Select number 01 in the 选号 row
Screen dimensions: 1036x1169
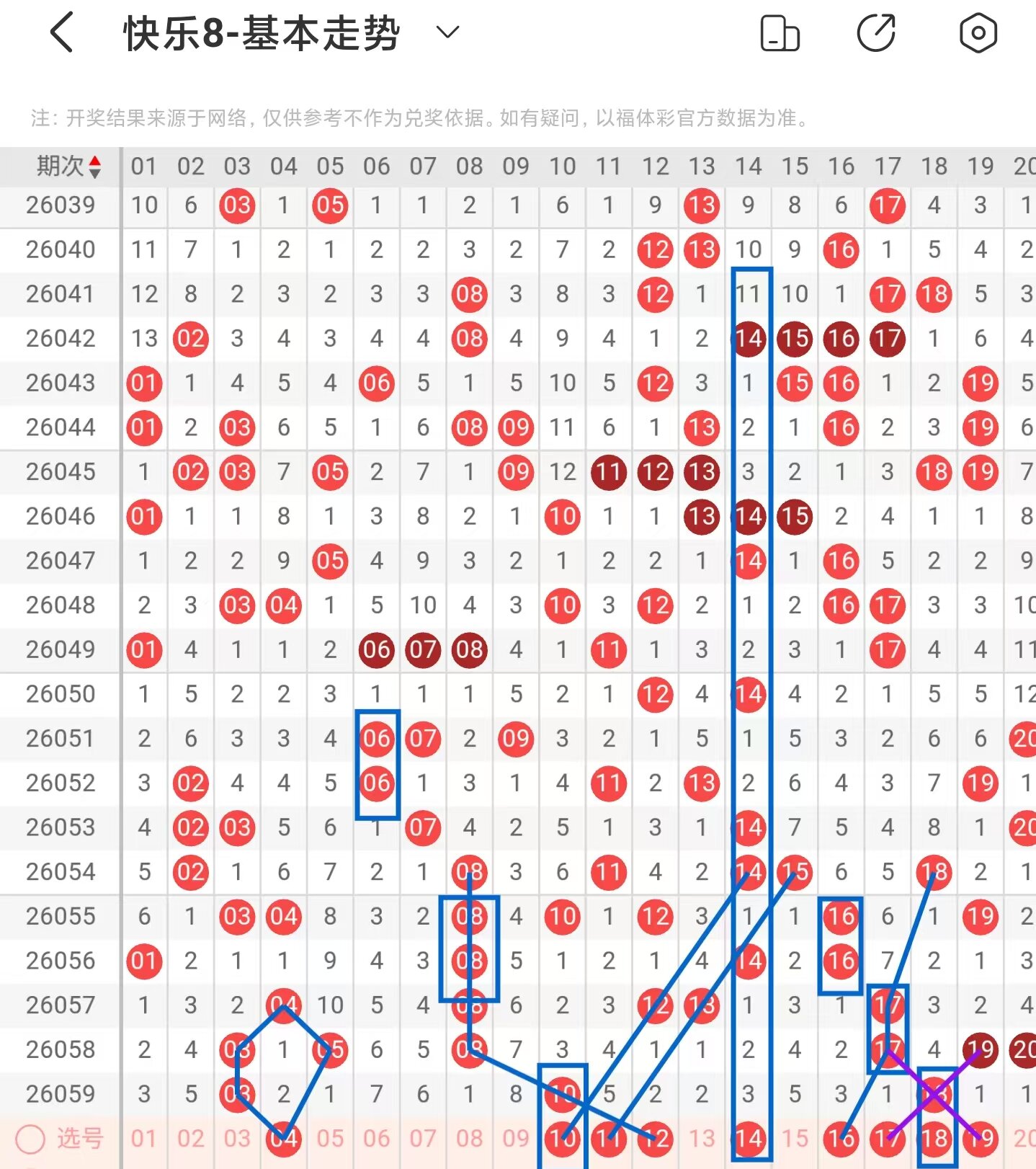144,1138
